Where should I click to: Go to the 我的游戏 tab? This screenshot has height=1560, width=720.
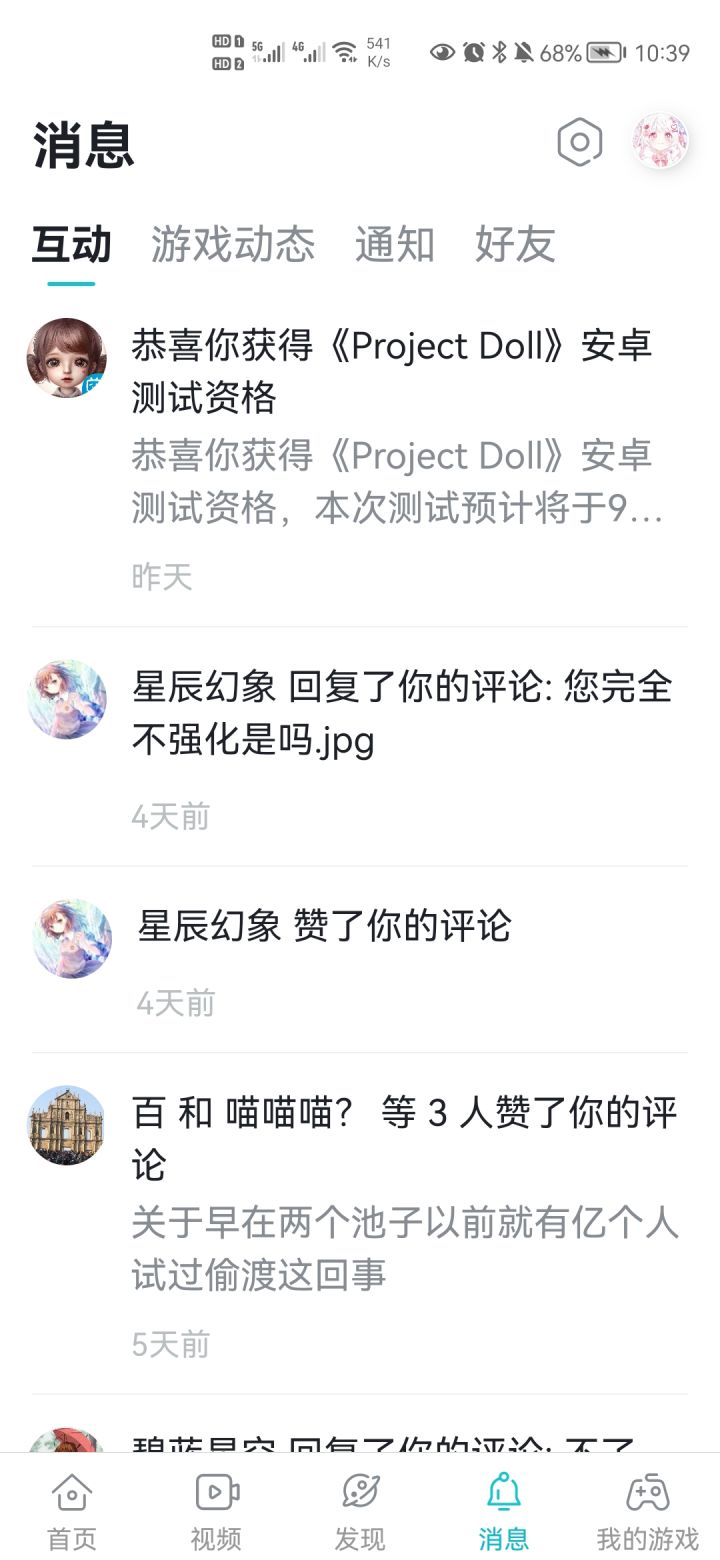648,1510
